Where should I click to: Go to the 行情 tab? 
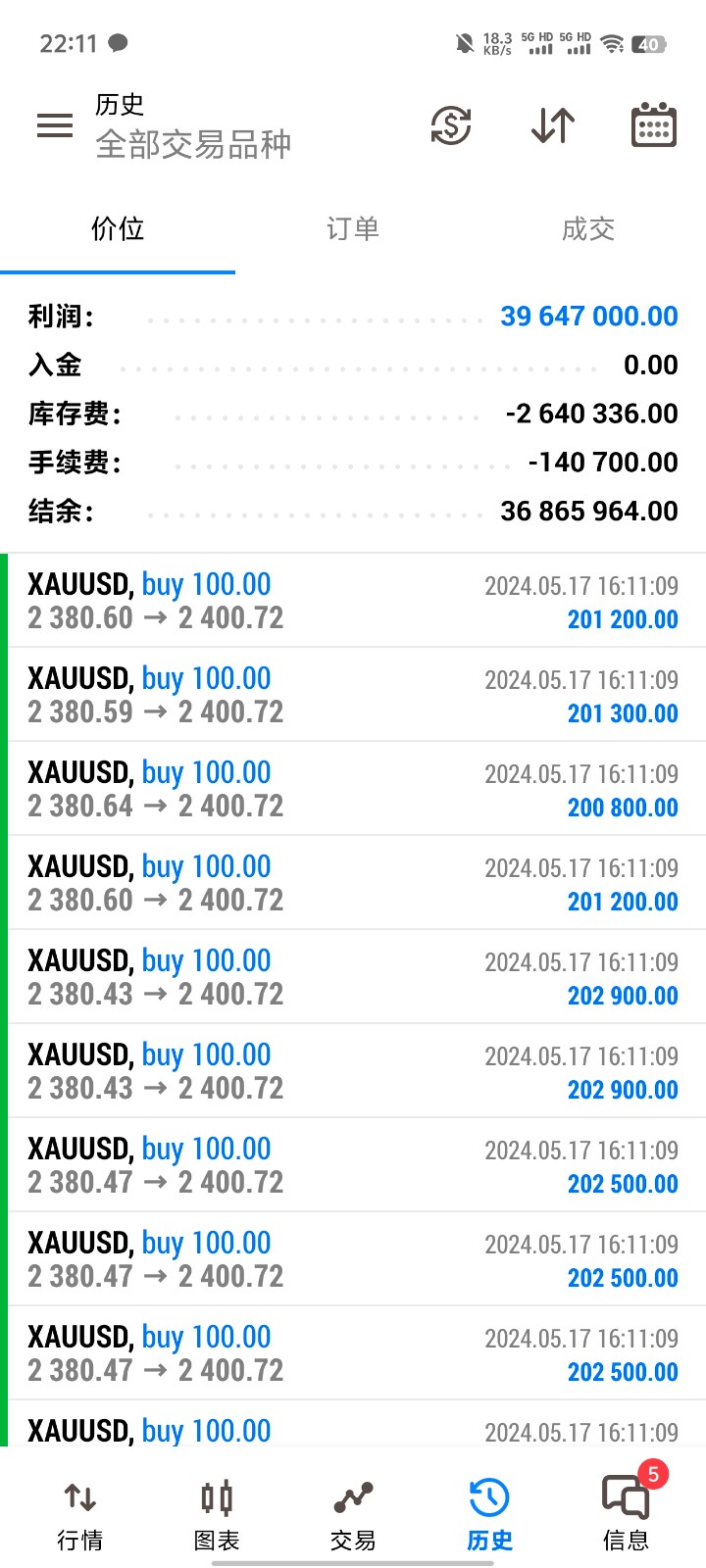[80, 1515]
